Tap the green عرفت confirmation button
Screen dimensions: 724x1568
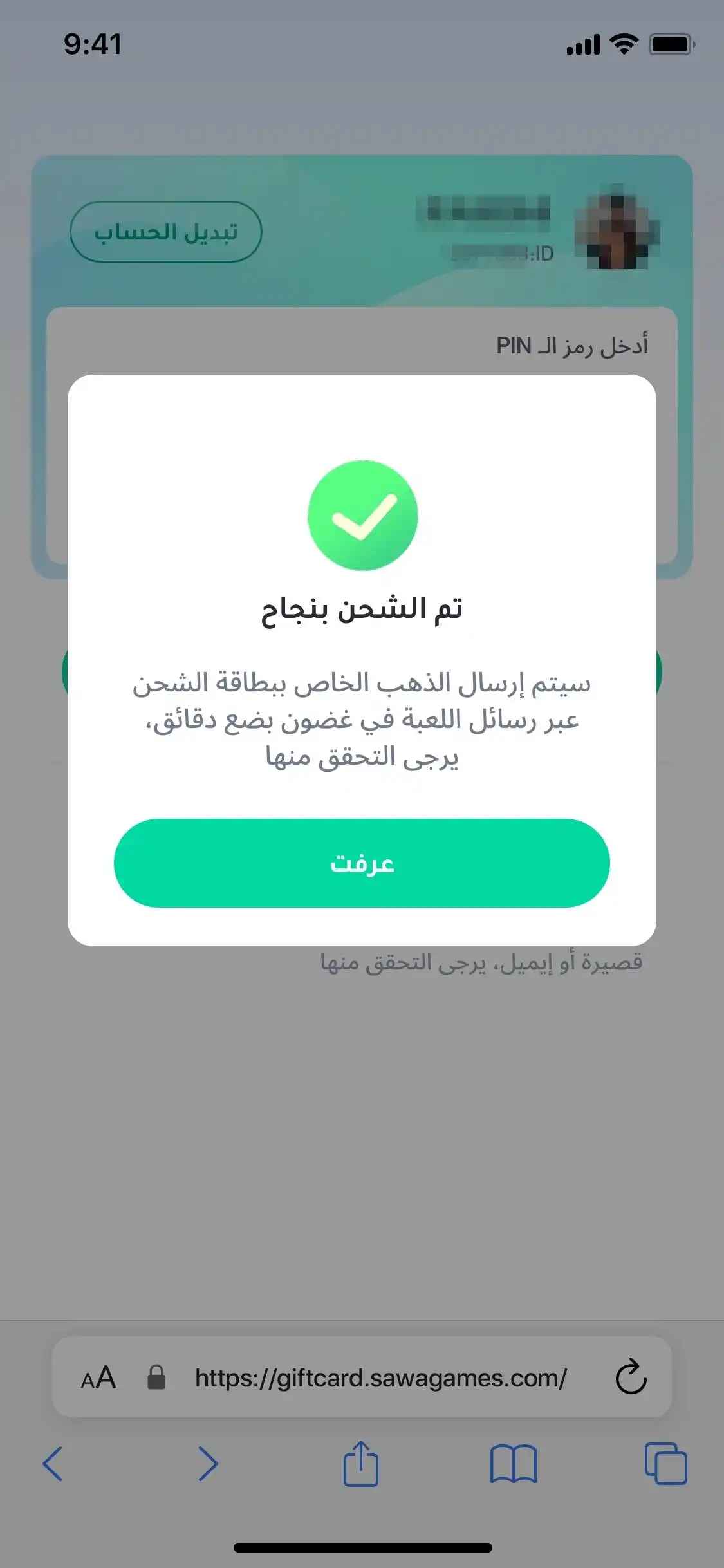(x=362, y=863)
